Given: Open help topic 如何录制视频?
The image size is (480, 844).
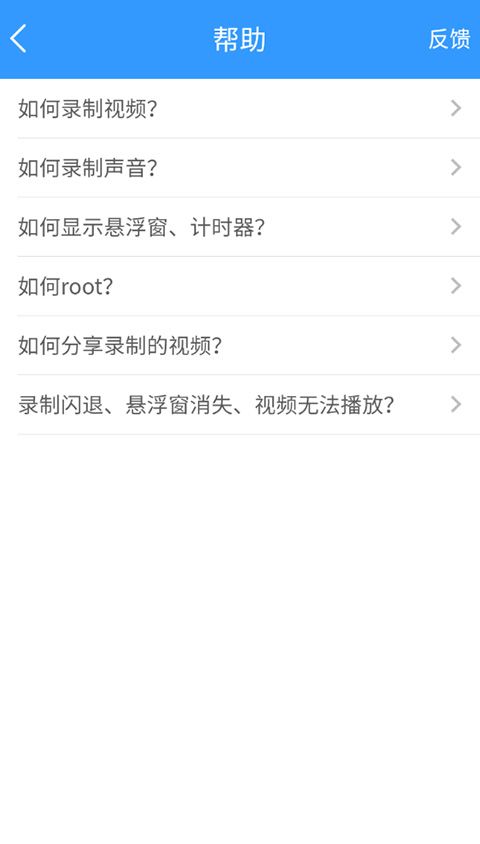Looking at the screenshot, I should 240,109.
